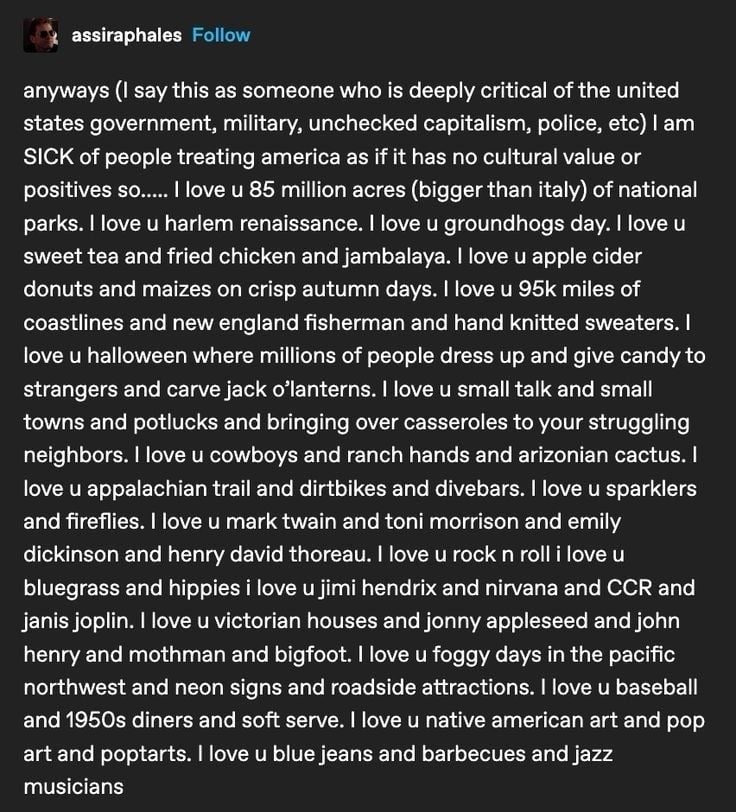The height and width of the screenshot is (812, 736).
Task: Open the assiraphales blog by username
Action: tap(127, 35)
